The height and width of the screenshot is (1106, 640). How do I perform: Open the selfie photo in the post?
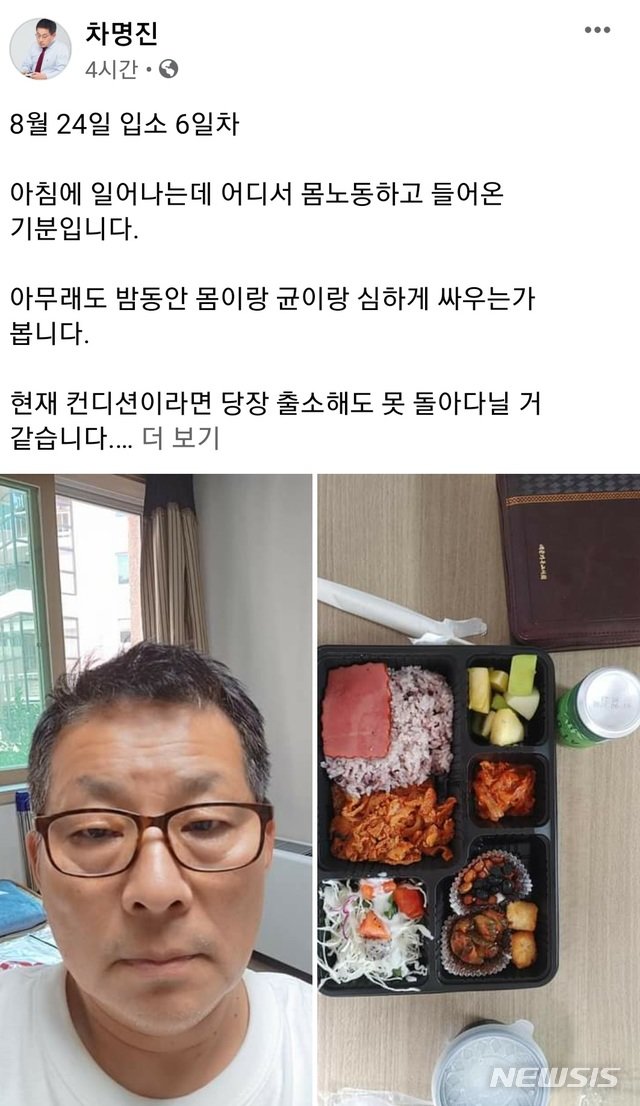click(156, 790)
